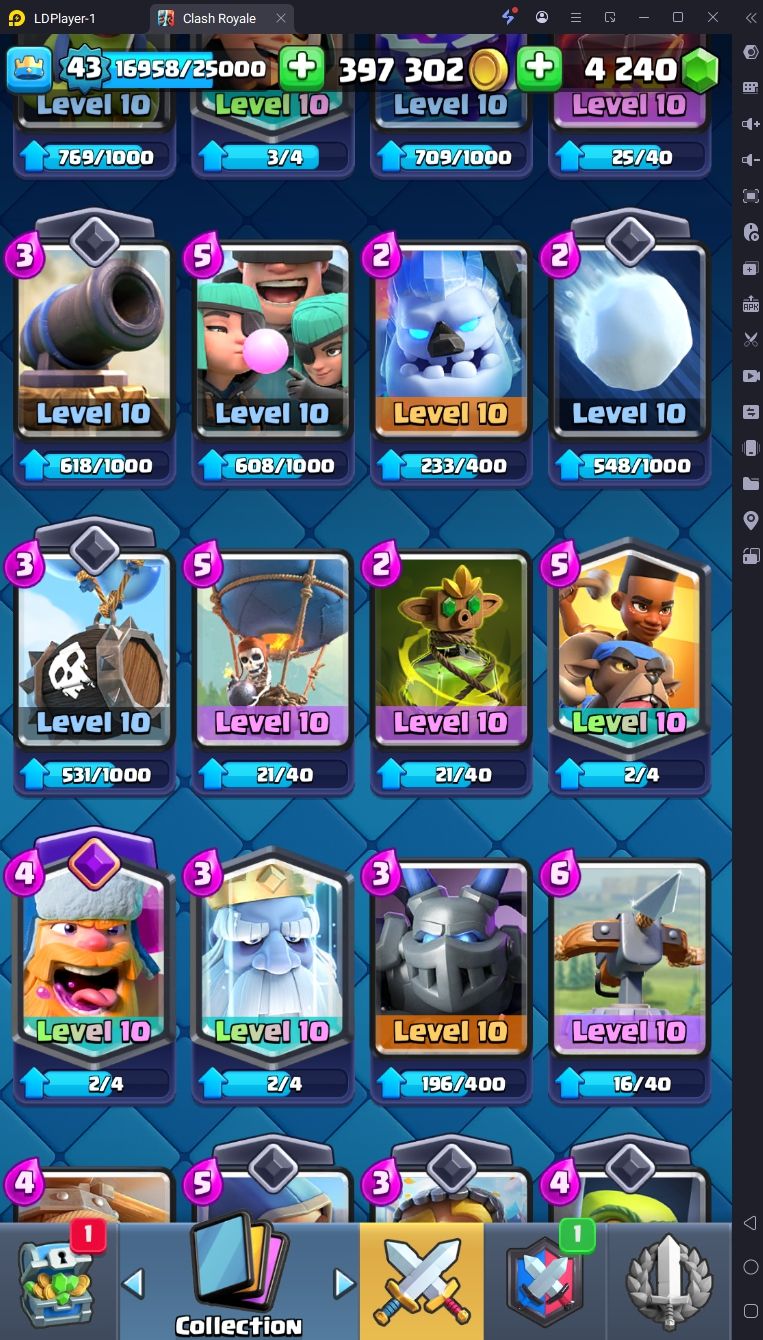Open the Events trophy tab
Viewport: 763px width, 1340px height.
pos(669,1282)
